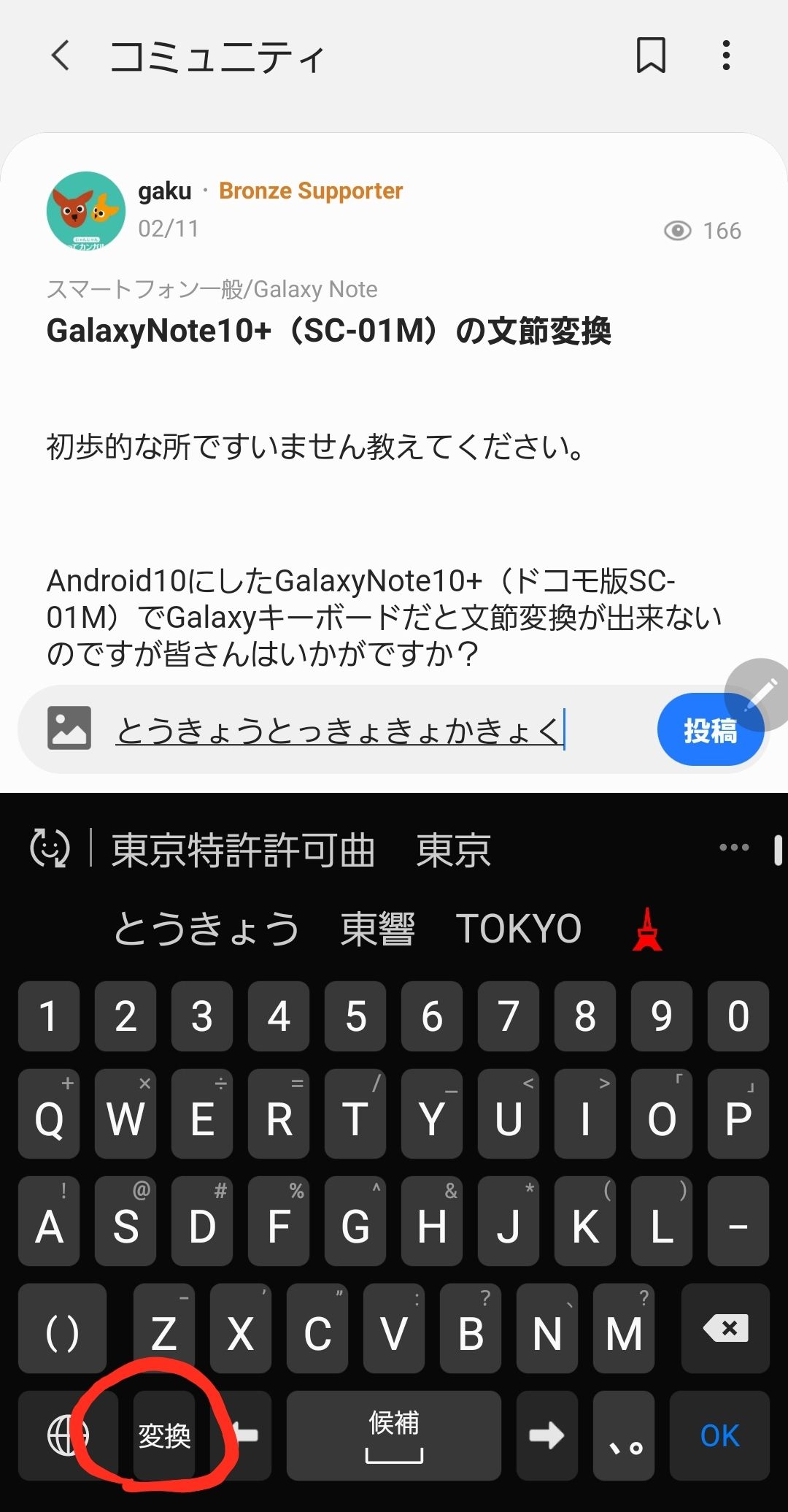Post the comment with 投稿 button

[x=709, y=730]
